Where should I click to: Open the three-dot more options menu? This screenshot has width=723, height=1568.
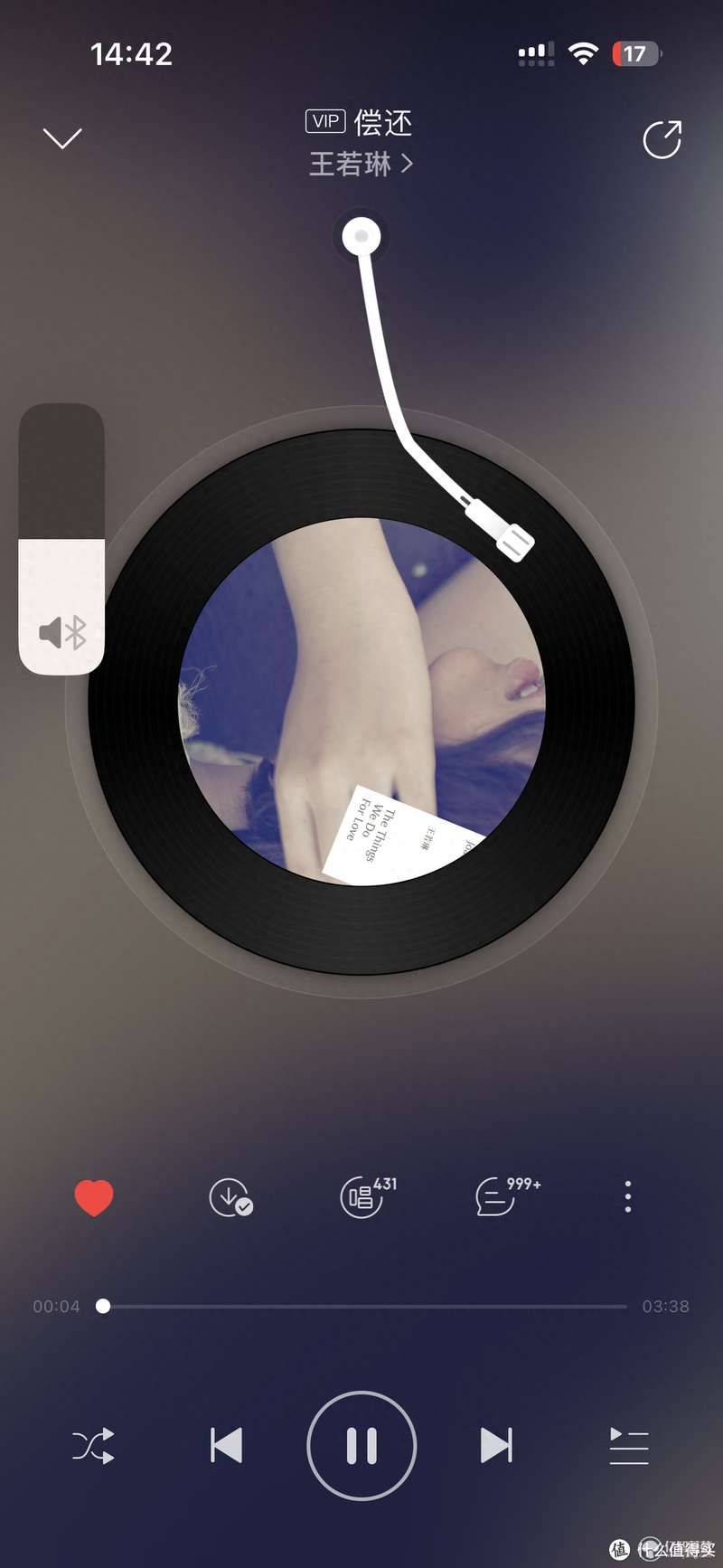[x=628, y=1196]
